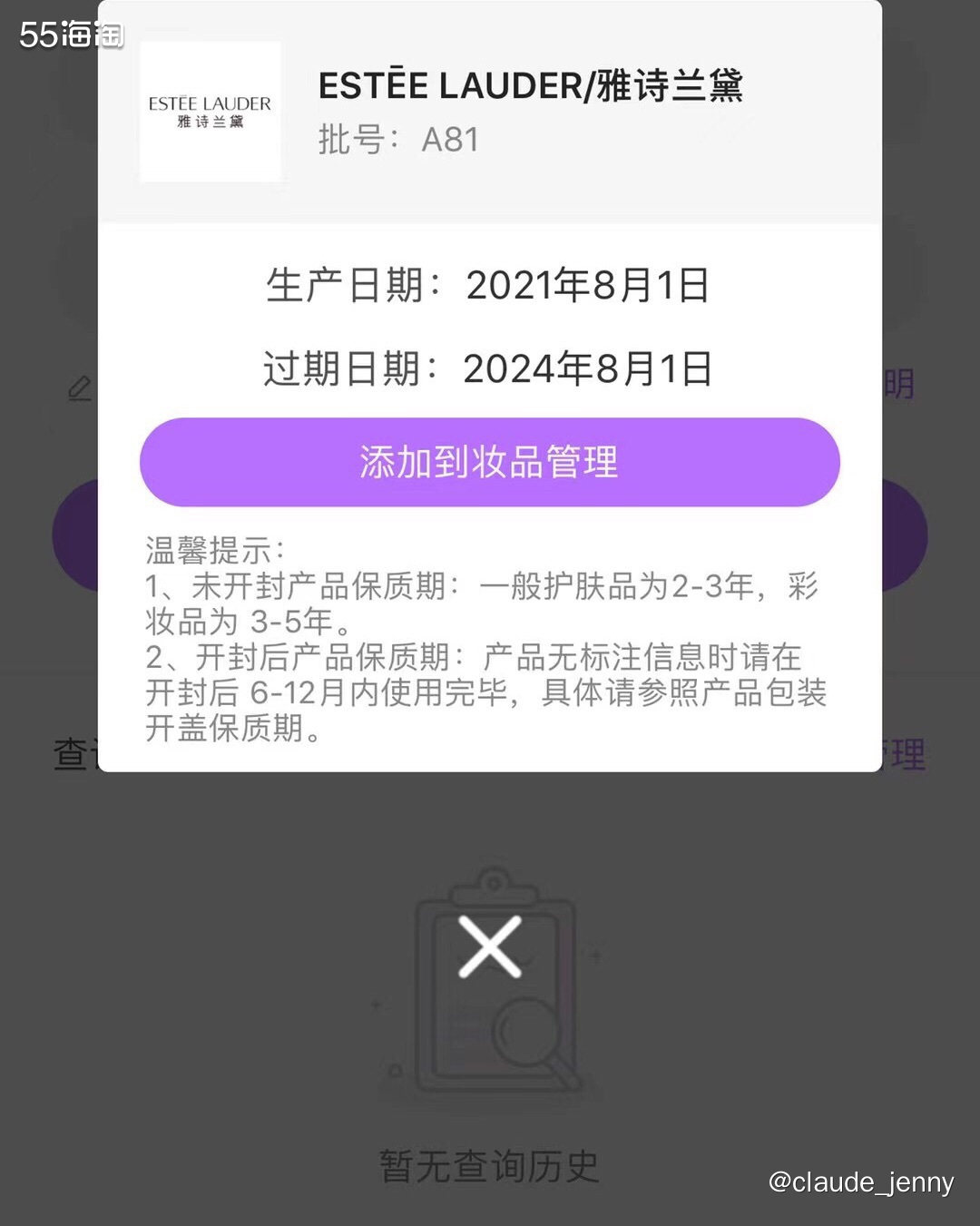
Task: Tap the Estée Lauder brand logo thumbnail
Action: [210, 109]
